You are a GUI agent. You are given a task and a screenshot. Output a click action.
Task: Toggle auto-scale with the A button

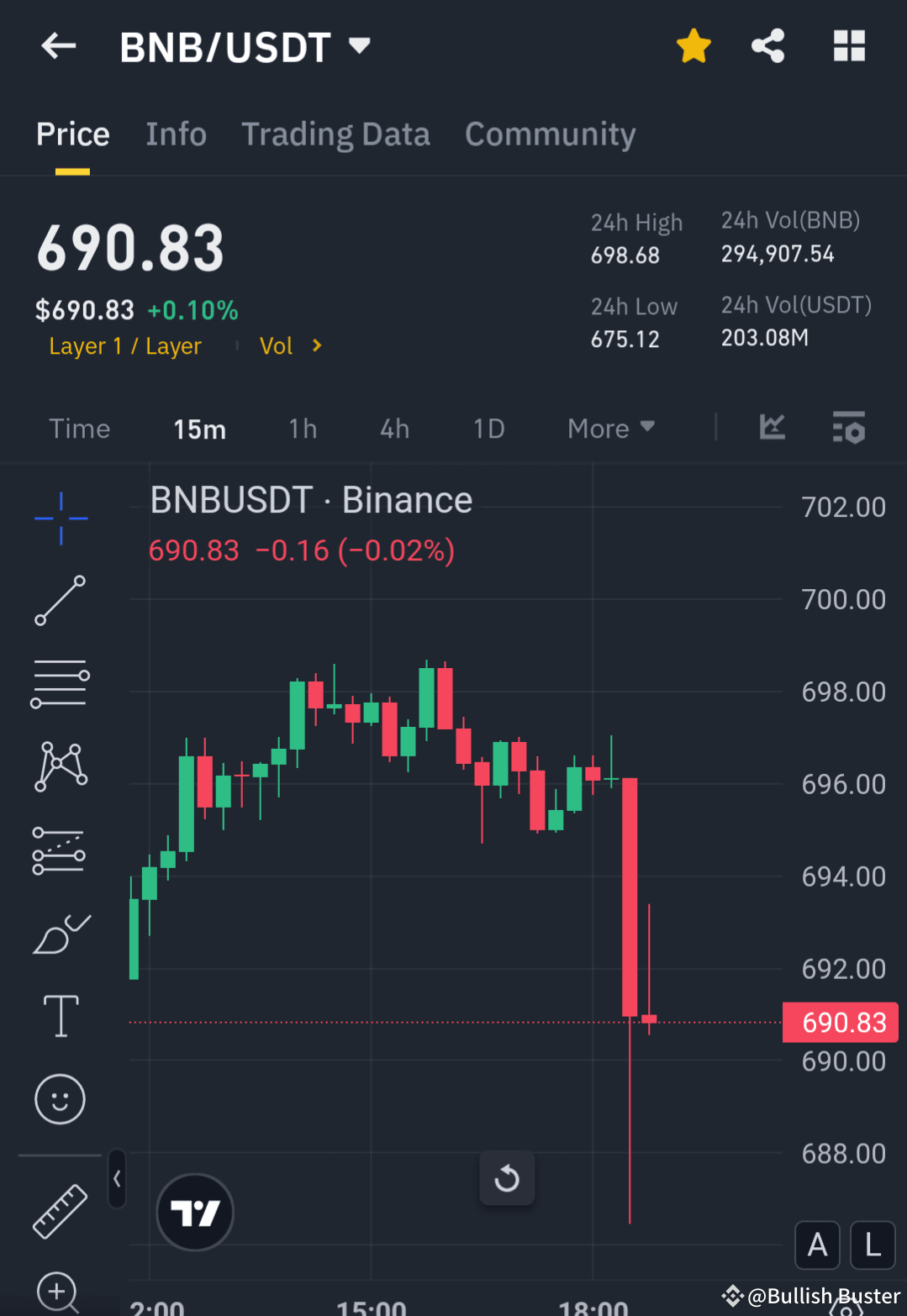point(817,1245)
